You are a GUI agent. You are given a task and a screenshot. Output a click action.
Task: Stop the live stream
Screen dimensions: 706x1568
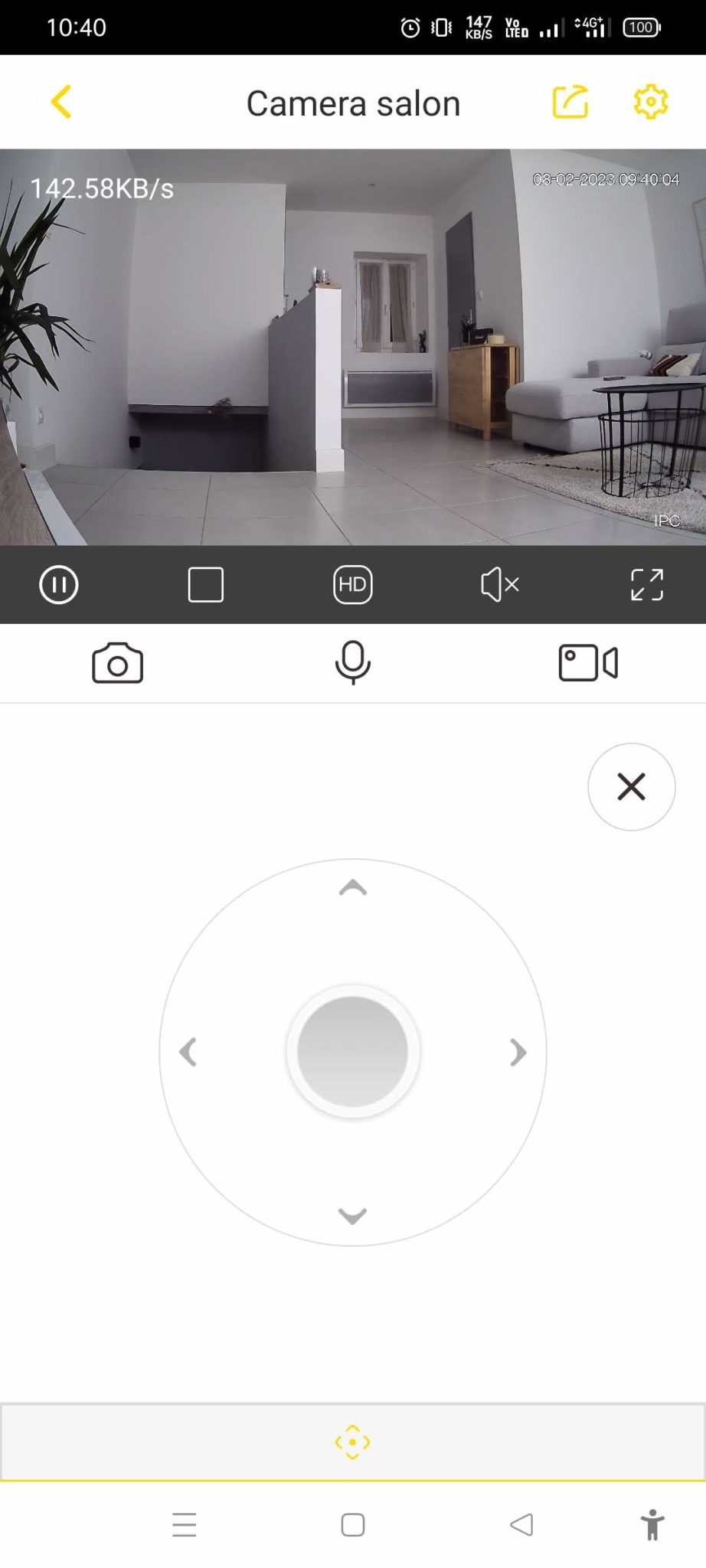206,585
